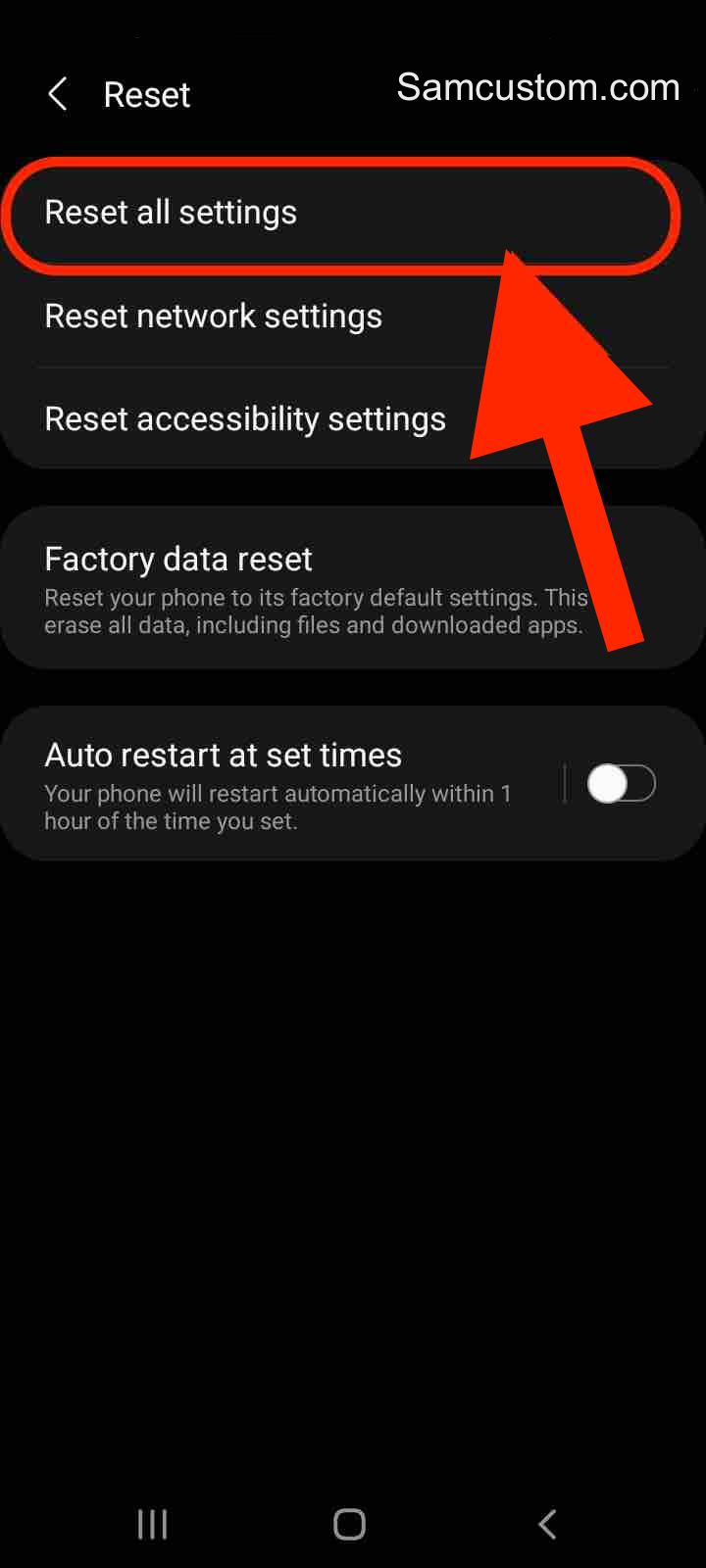Go back from the Reset screen
Image resolution: width=706 pixels, height=1568 pixels.
click(x=58, y=95)
